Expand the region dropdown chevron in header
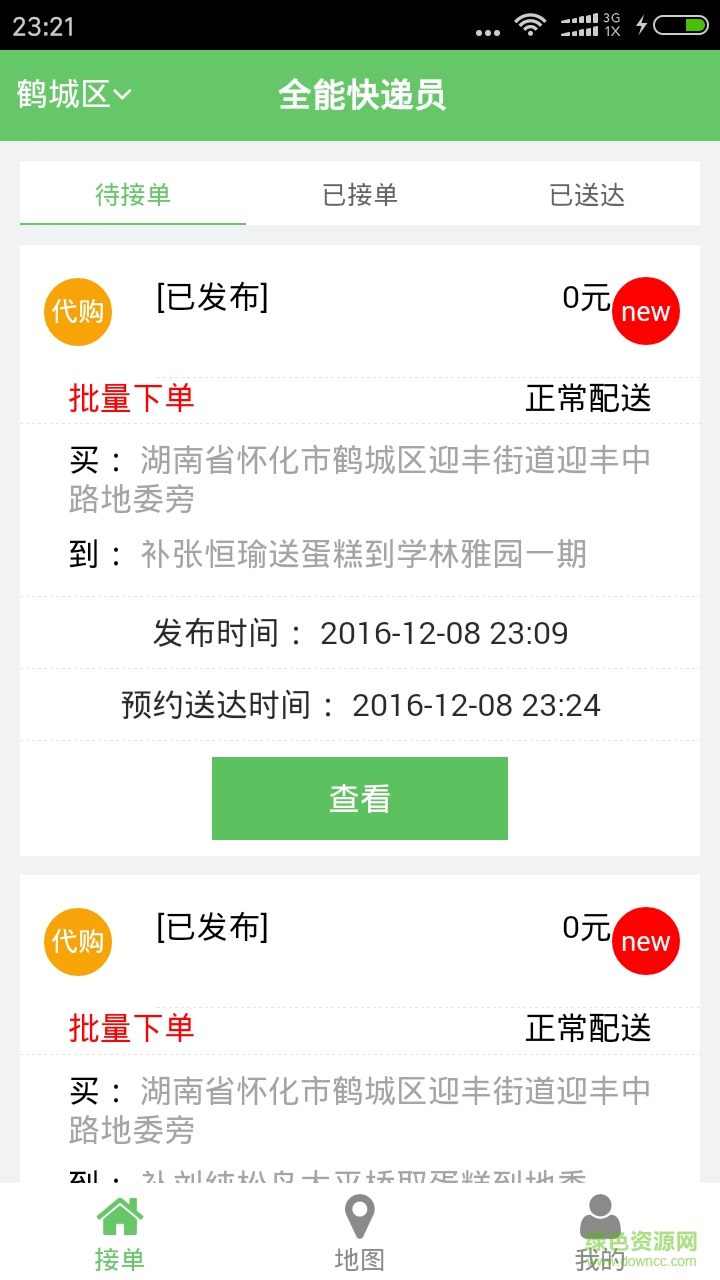The width and height of the screenshot is (720, 1280). tap(120, 96)
